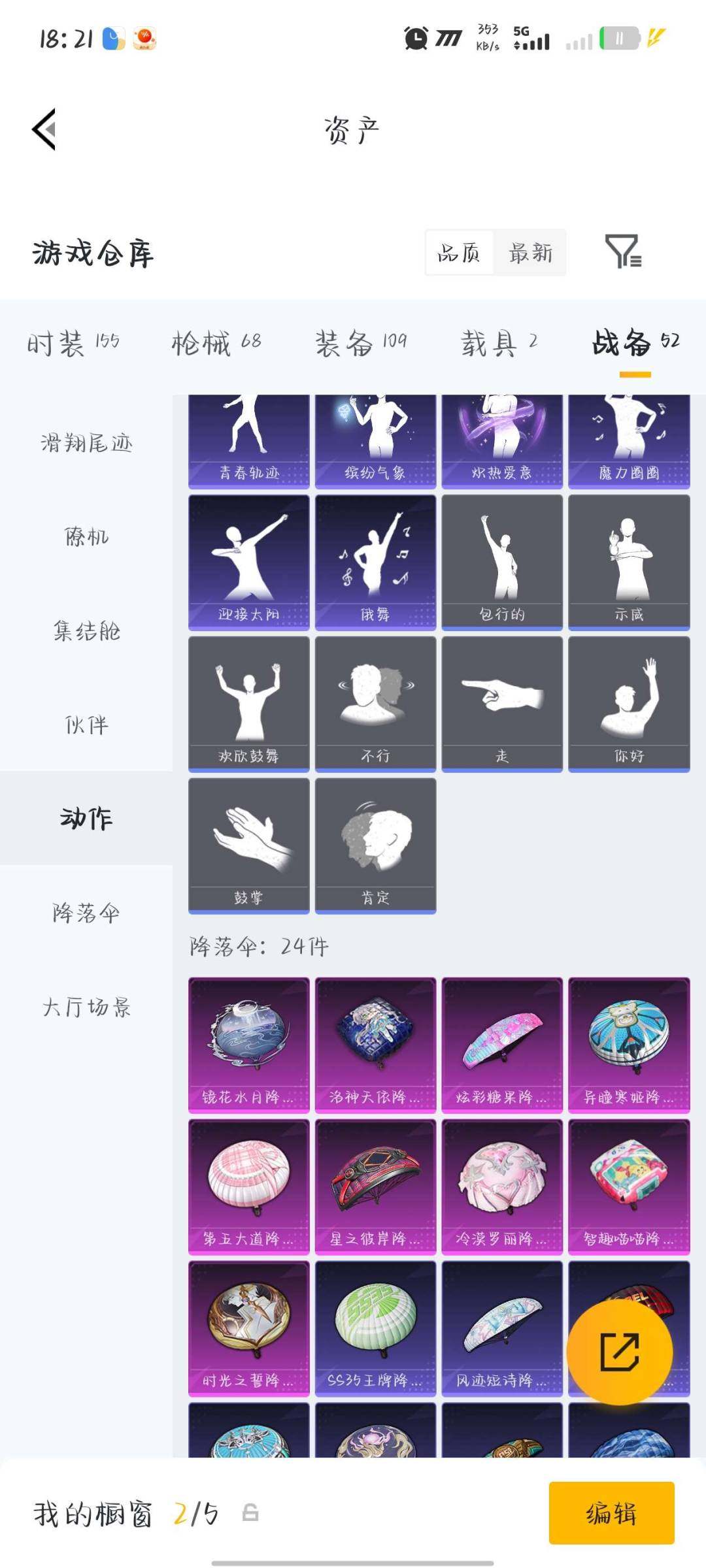The image size is (706, 1568).
Task: Click the back arrow on 资产 page
Action: click(x=44, y=129)
